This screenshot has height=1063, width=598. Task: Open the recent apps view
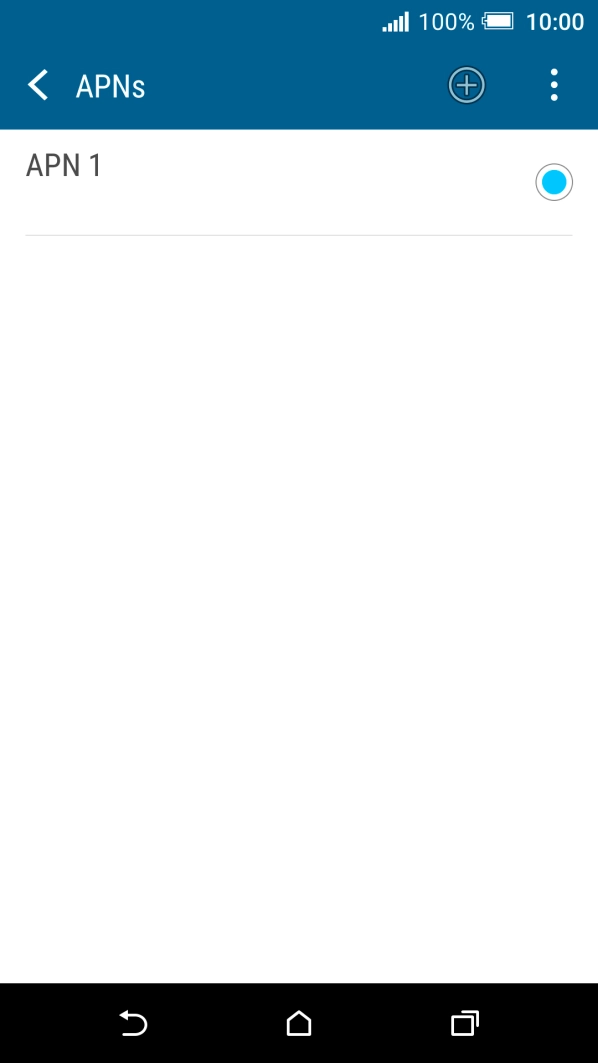(464, 1023)
